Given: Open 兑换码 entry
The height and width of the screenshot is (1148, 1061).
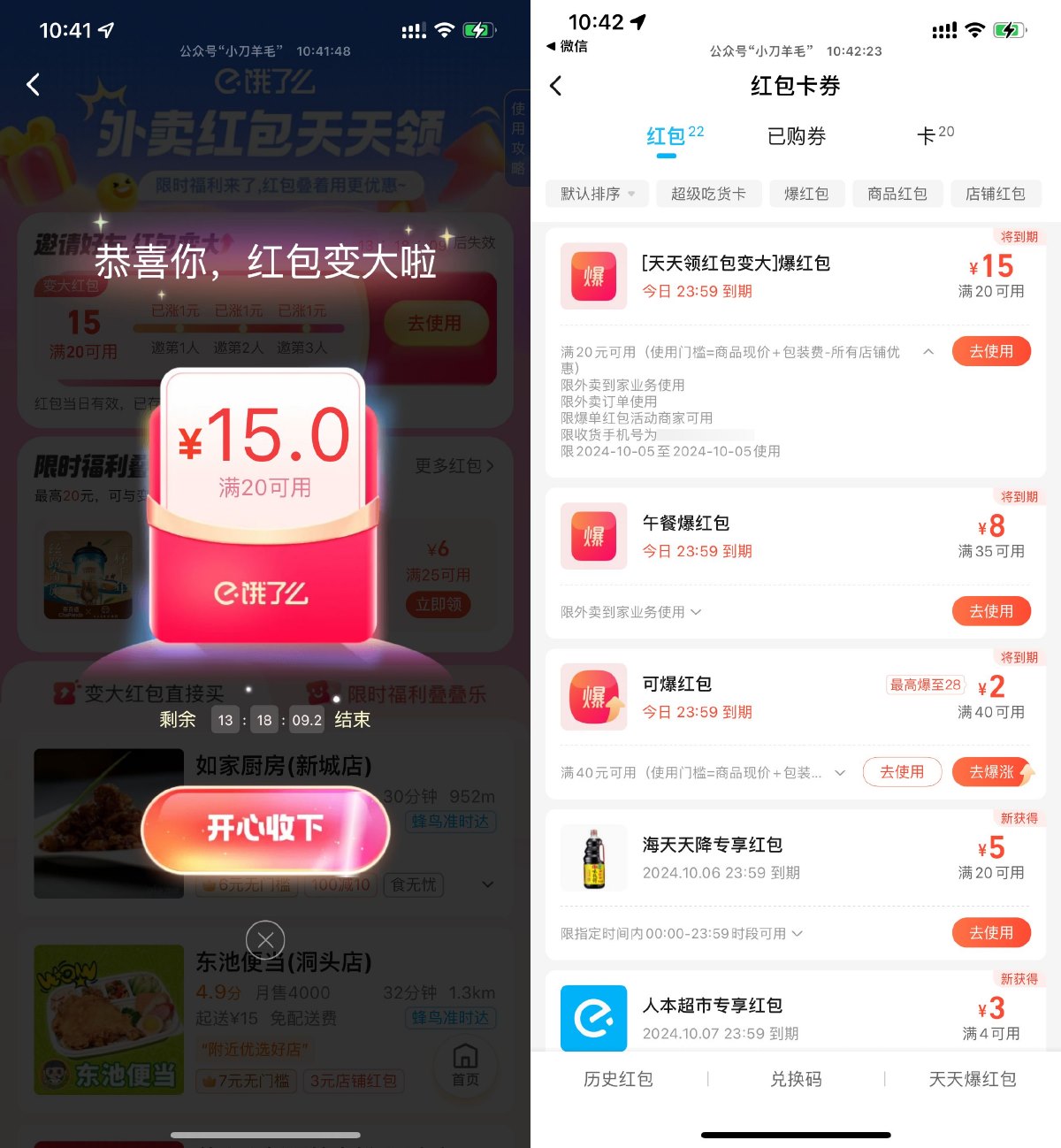Looking at the screenshot, I should [x=796, y=1079].
